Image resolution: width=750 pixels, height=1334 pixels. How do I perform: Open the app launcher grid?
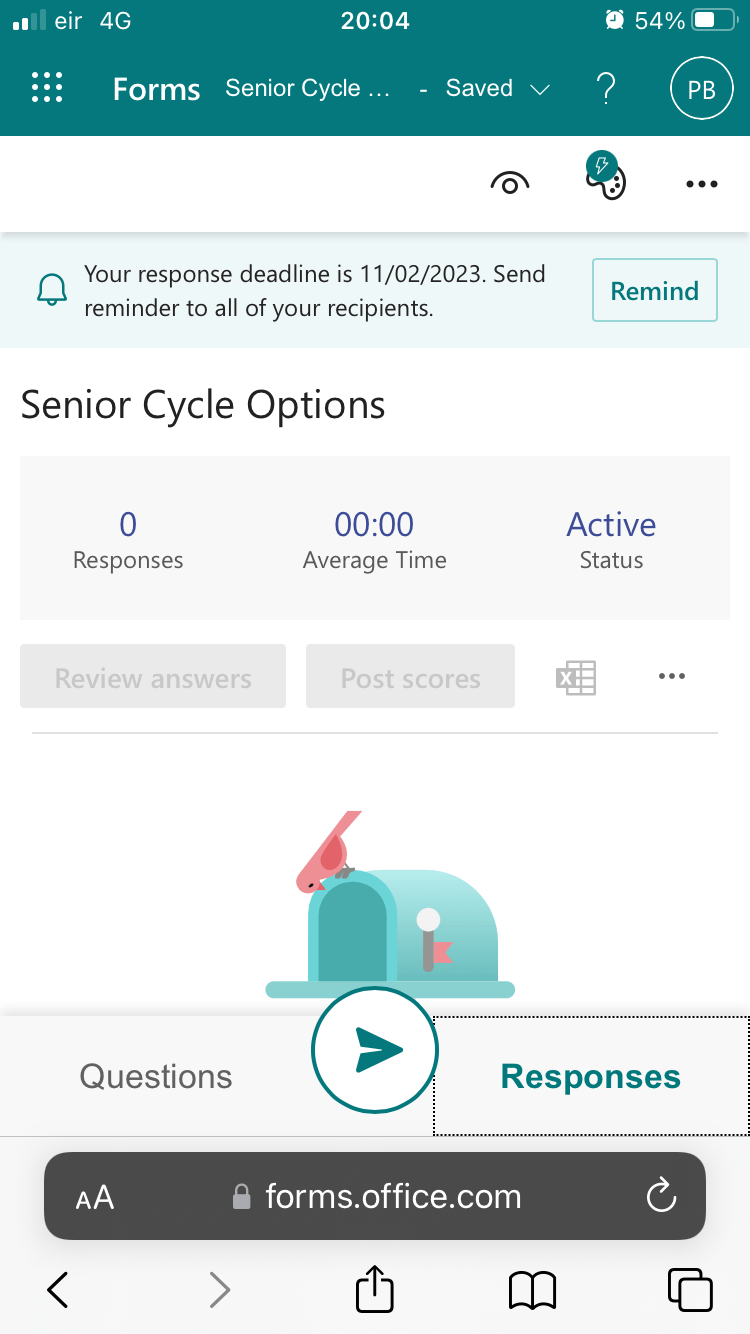pyautogui.click(x=47, y=88)
